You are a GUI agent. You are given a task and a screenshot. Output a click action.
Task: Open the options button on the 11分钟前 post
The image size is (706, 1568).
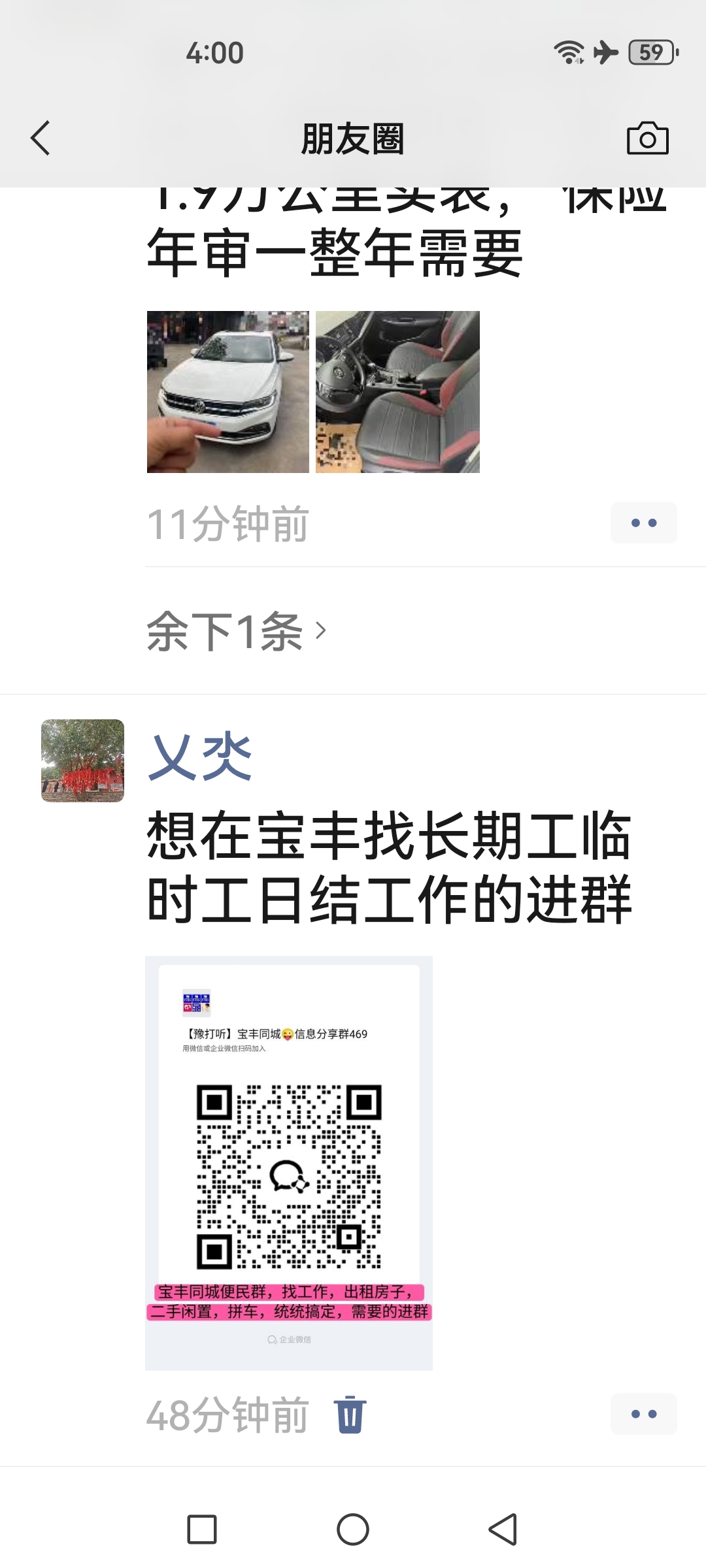pyautogui.click(x=643, y=523)
